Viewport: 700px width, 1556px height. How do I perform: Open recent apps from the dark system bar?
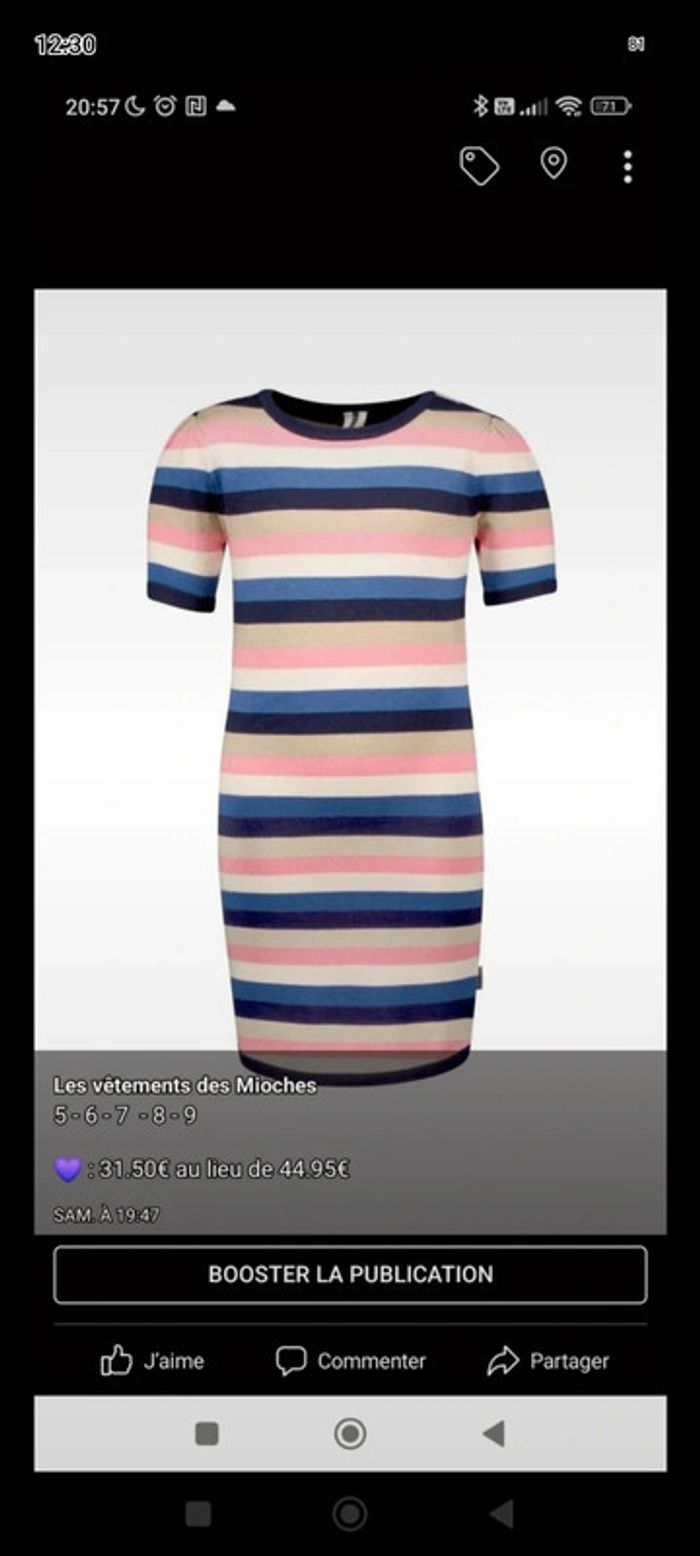199,1514
